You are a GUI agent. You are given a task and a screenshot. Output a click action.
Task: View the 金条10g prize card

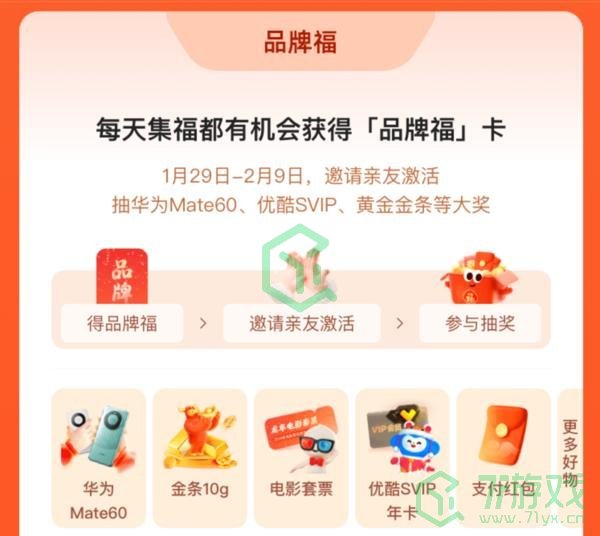point(200,458)
